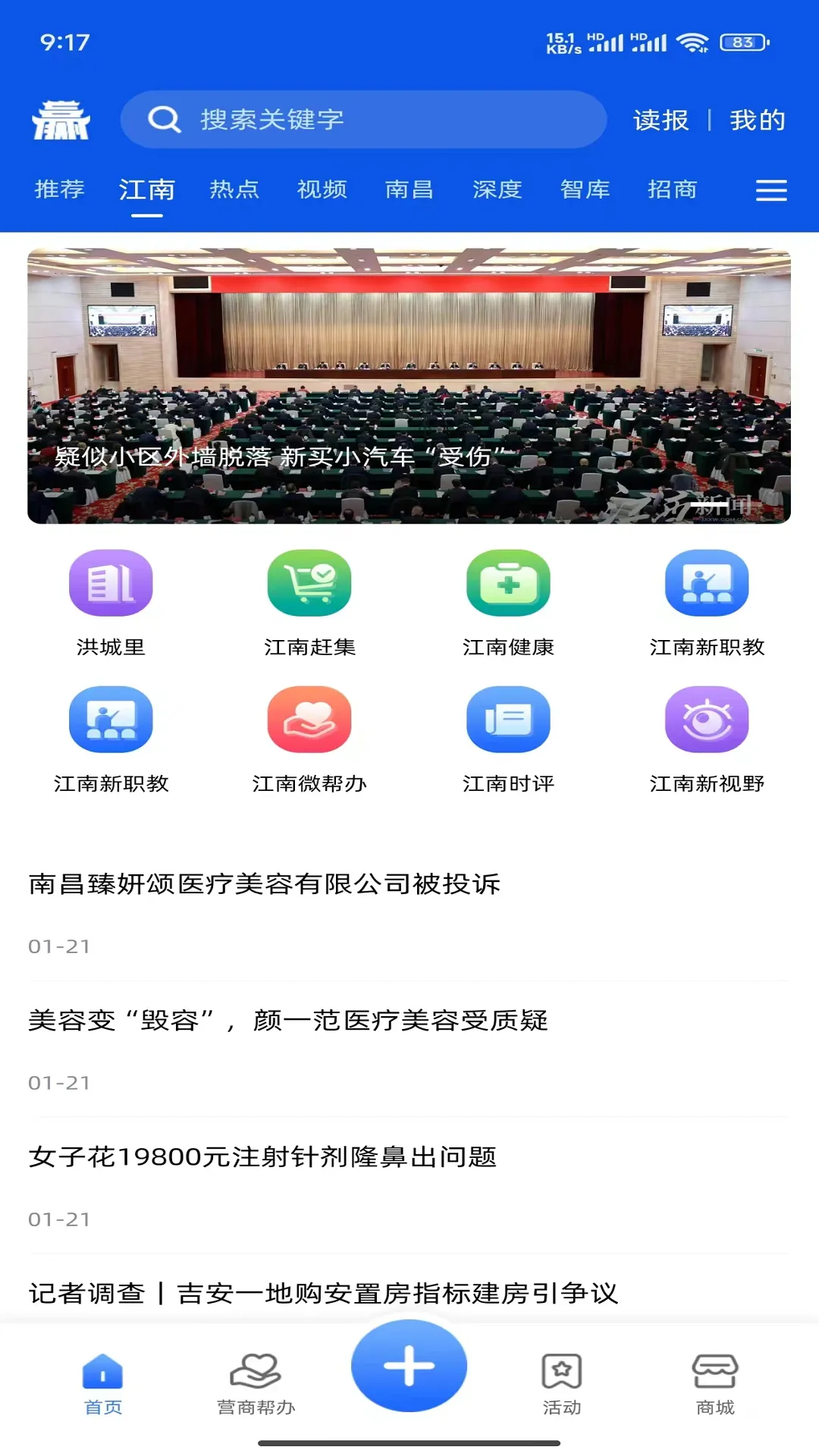Open 江南新视野 eye icon

pyautogui.click(x=707, y=719)
